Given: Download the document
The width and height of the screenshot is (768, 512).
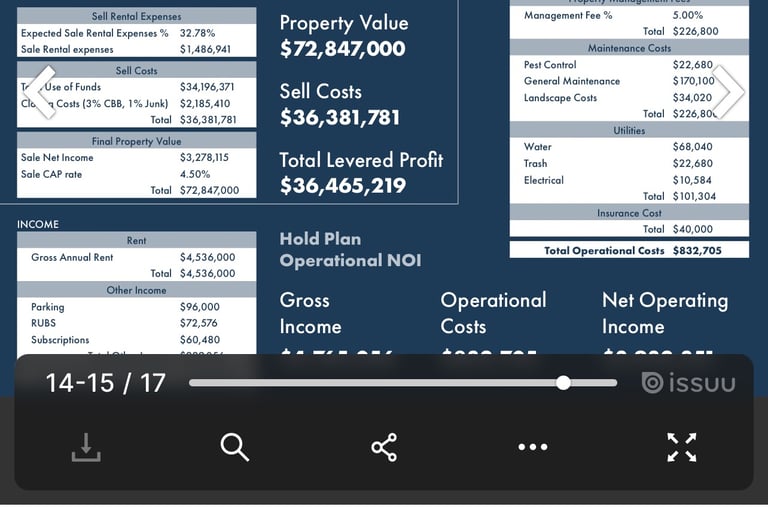Looking at the screenshot, I should [86, 447].
